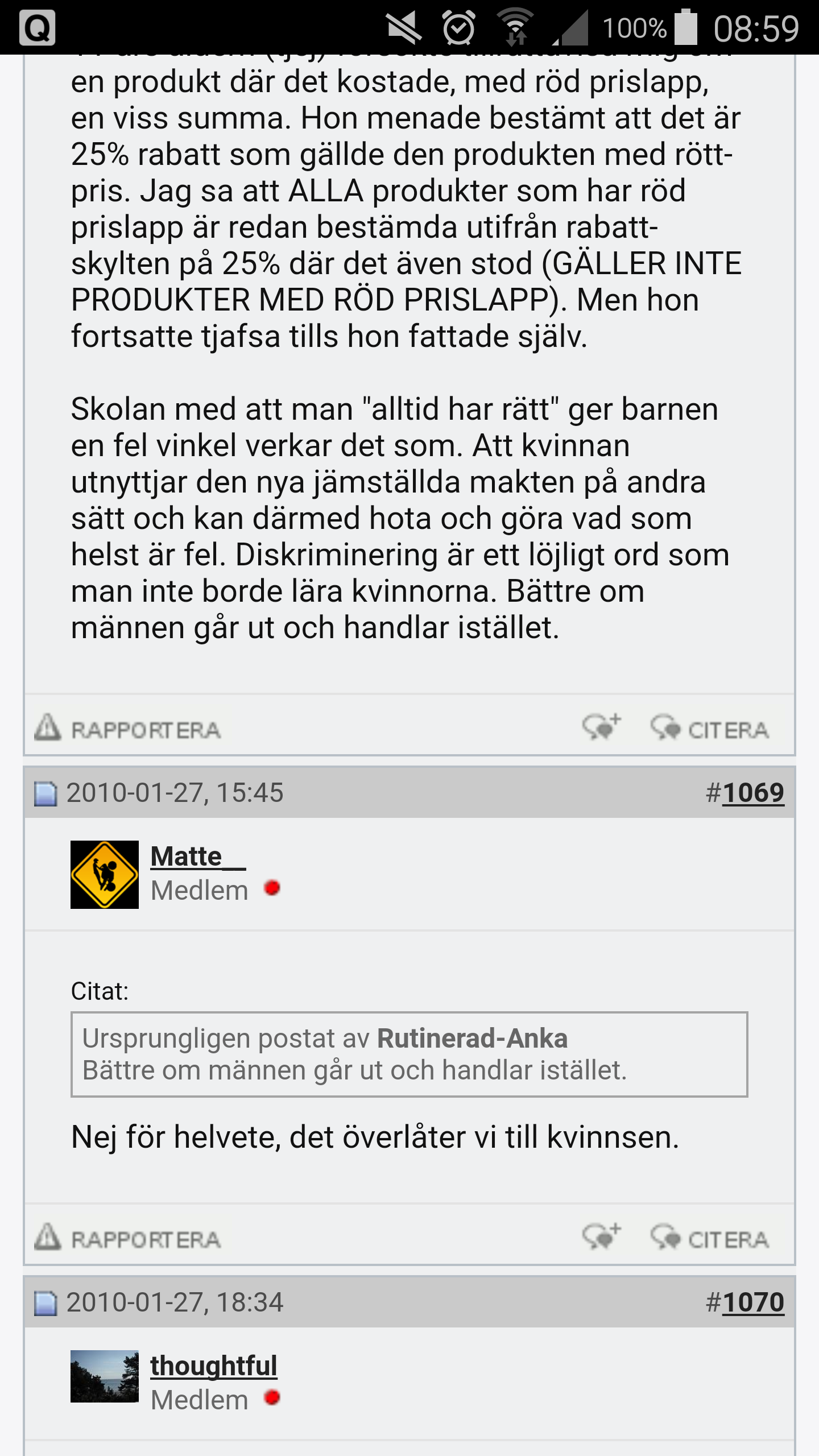Add Matte__'s post to multi-quote

coord(601,1237)
